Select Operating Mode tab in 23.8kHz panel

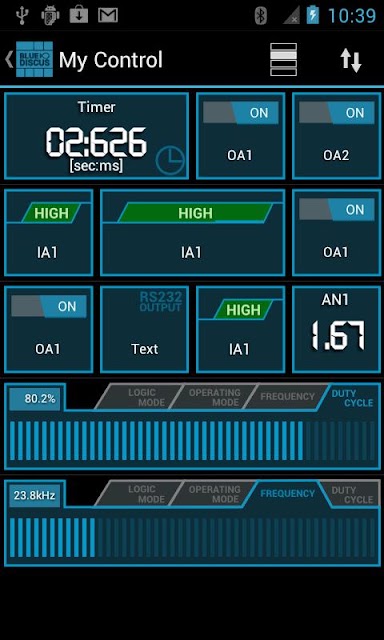(x=213, y=493)
